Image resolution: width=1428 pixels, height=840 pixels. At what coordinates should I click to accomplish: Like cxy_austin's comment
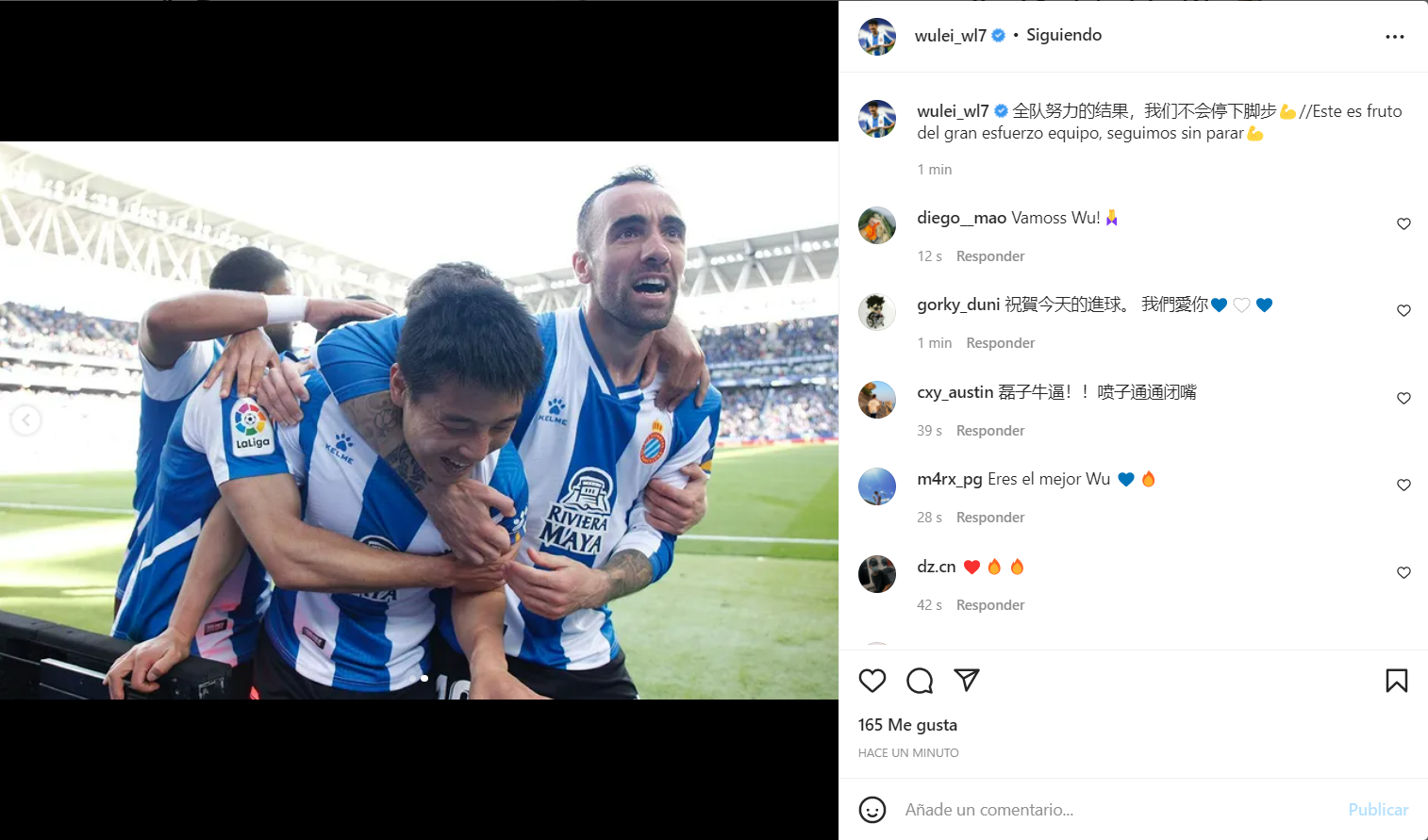(x=1403, y=399)
